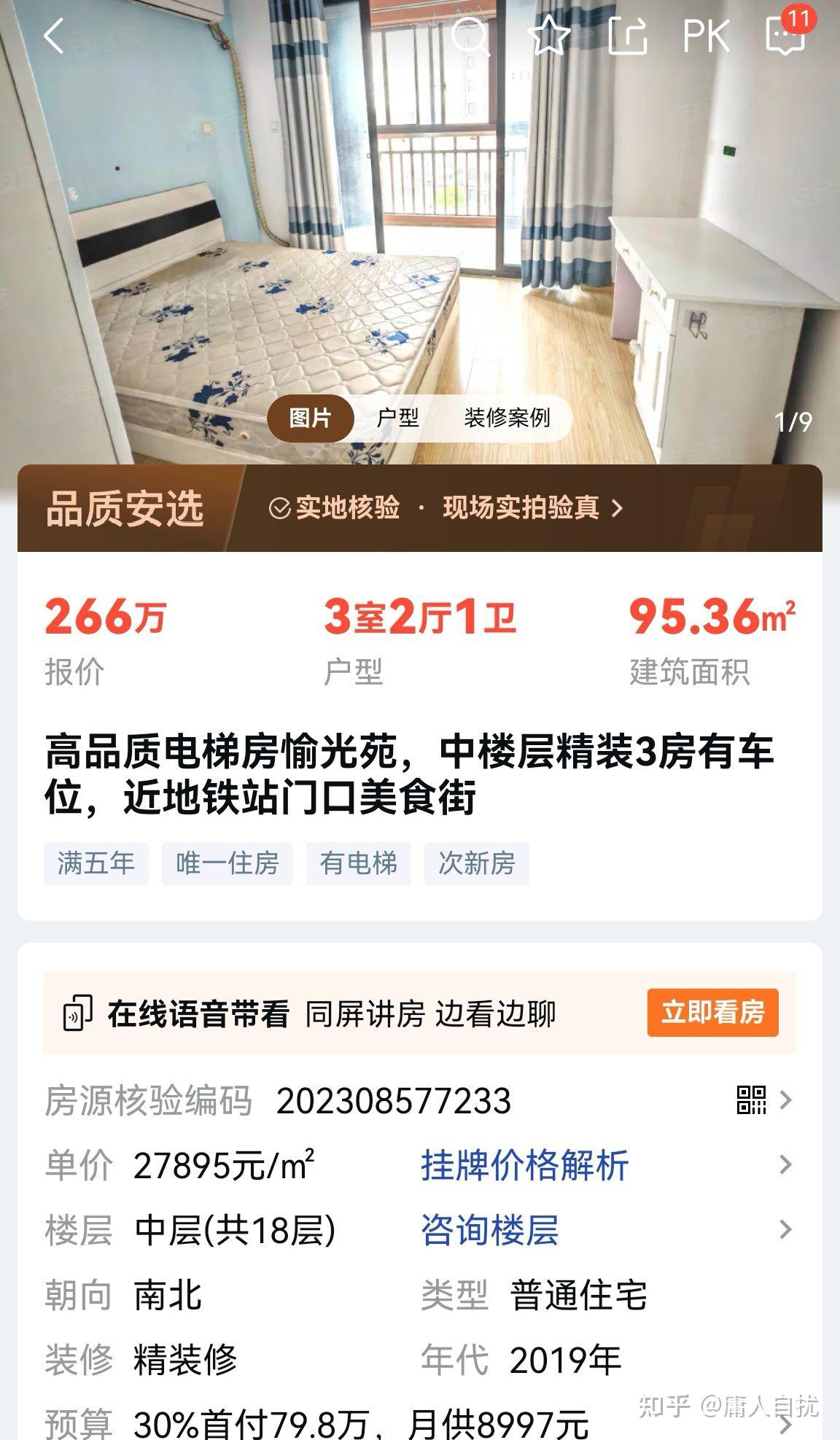The width and height of the screenshot is (840, 1440).
Task: Go back using the top-left arrow
Action: coord(55,36)
